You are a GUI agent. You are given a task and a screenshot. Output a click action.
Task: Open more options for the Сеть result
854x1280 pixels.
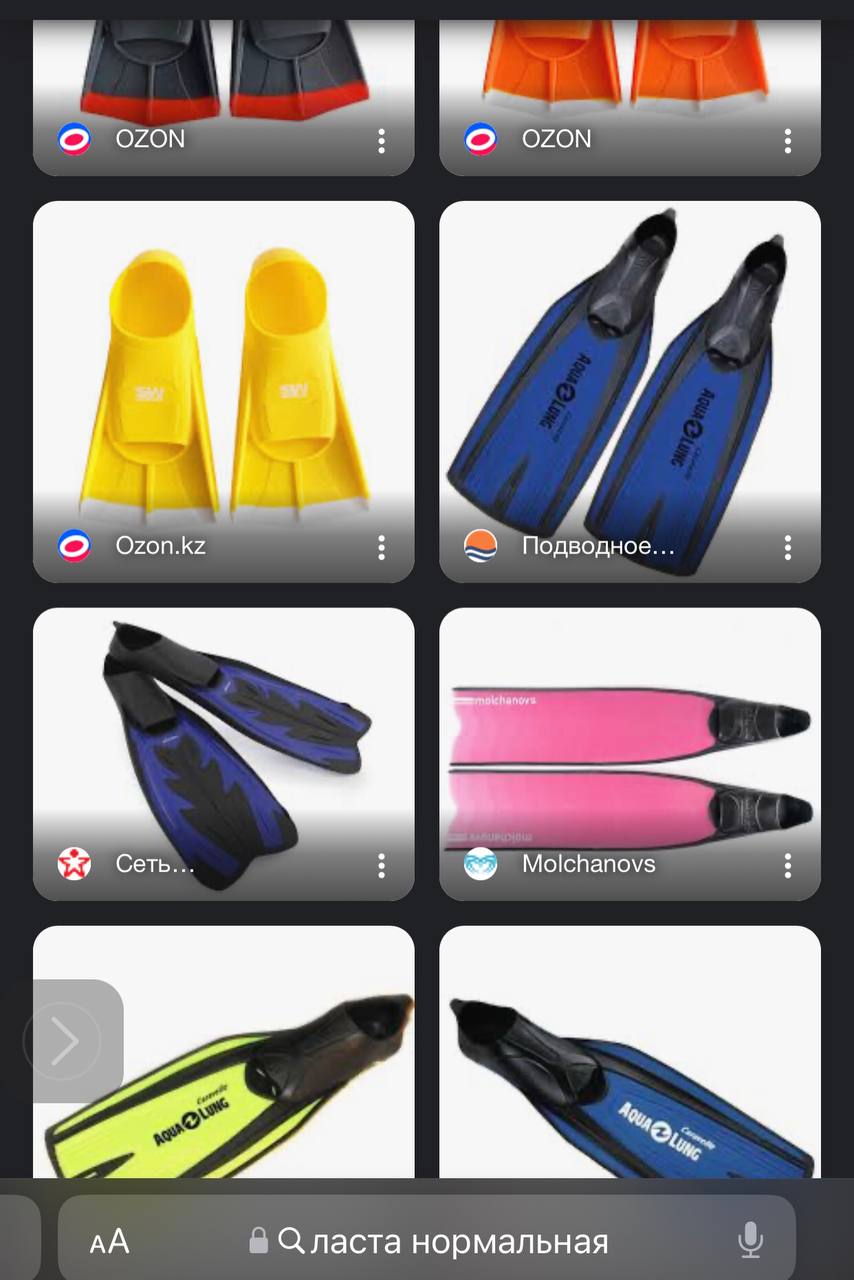tap(381, 865)
